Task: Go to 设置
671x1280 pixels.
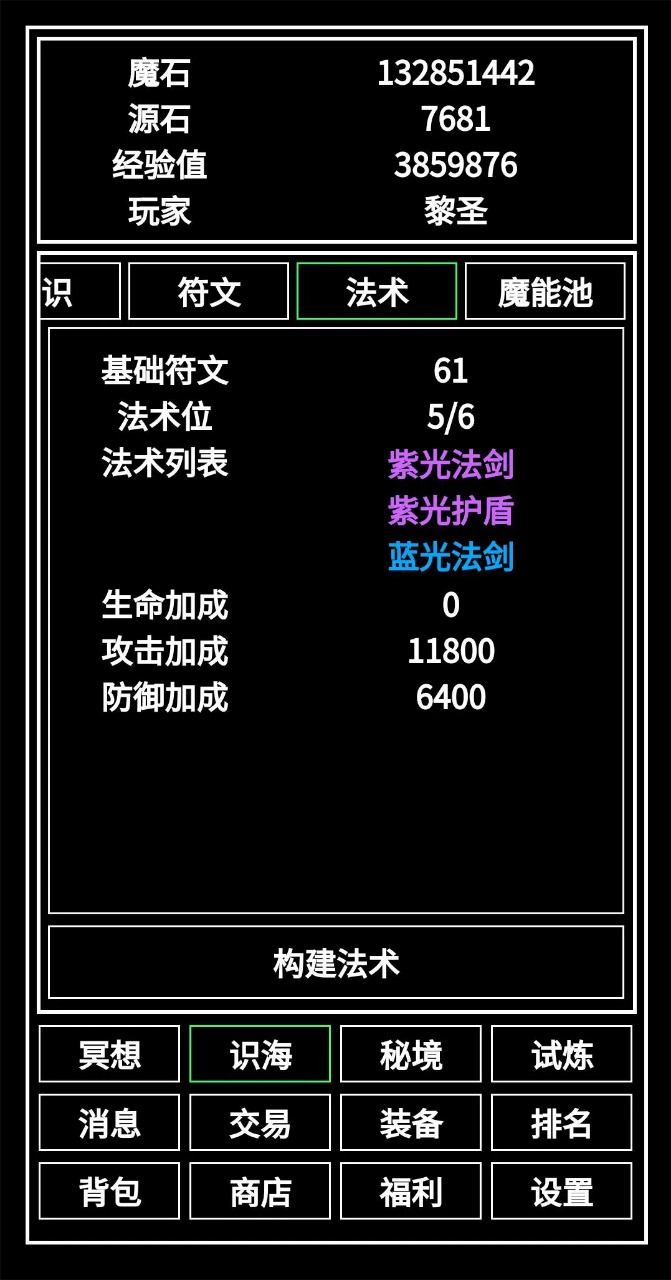Action: (x=562, y=1192)
